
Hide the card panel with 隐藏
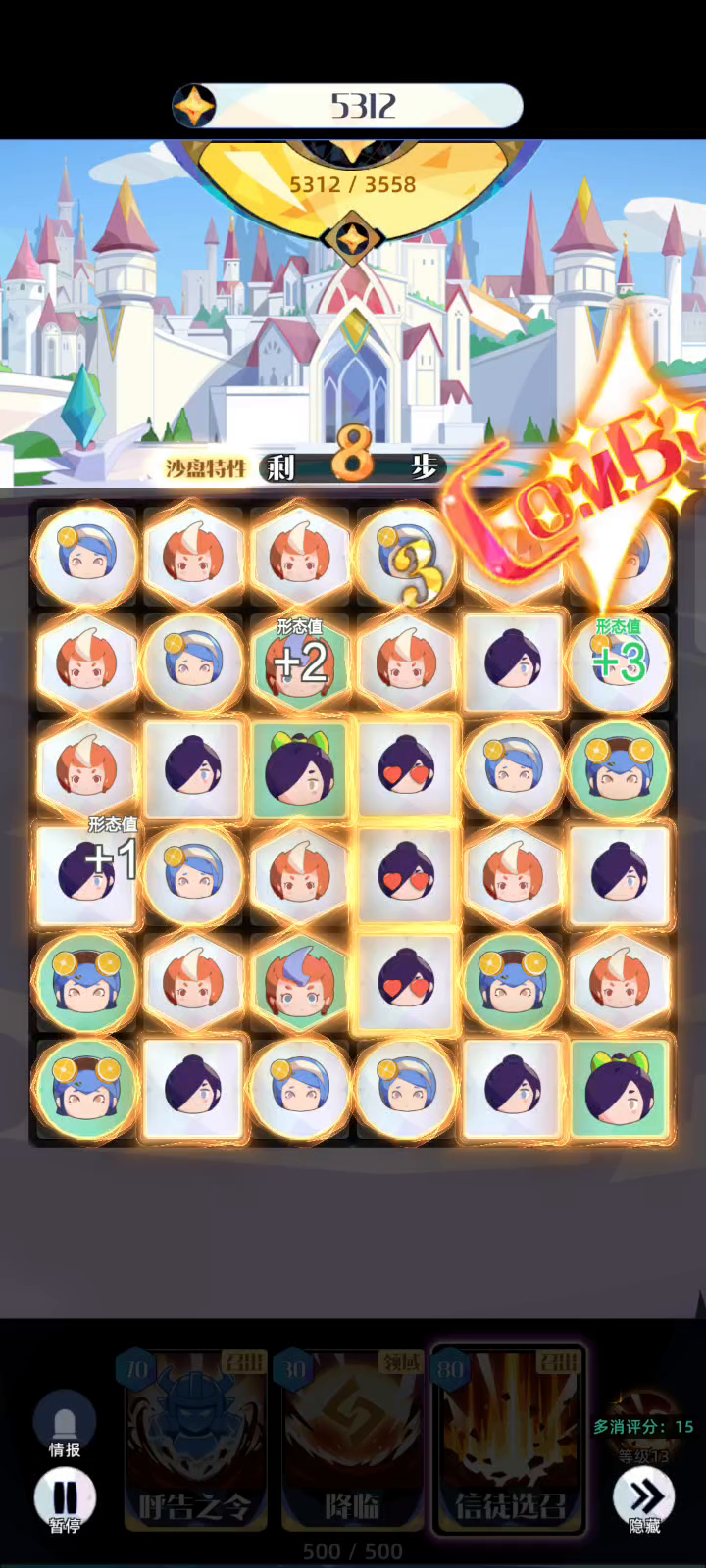[x=644, y=1498]
